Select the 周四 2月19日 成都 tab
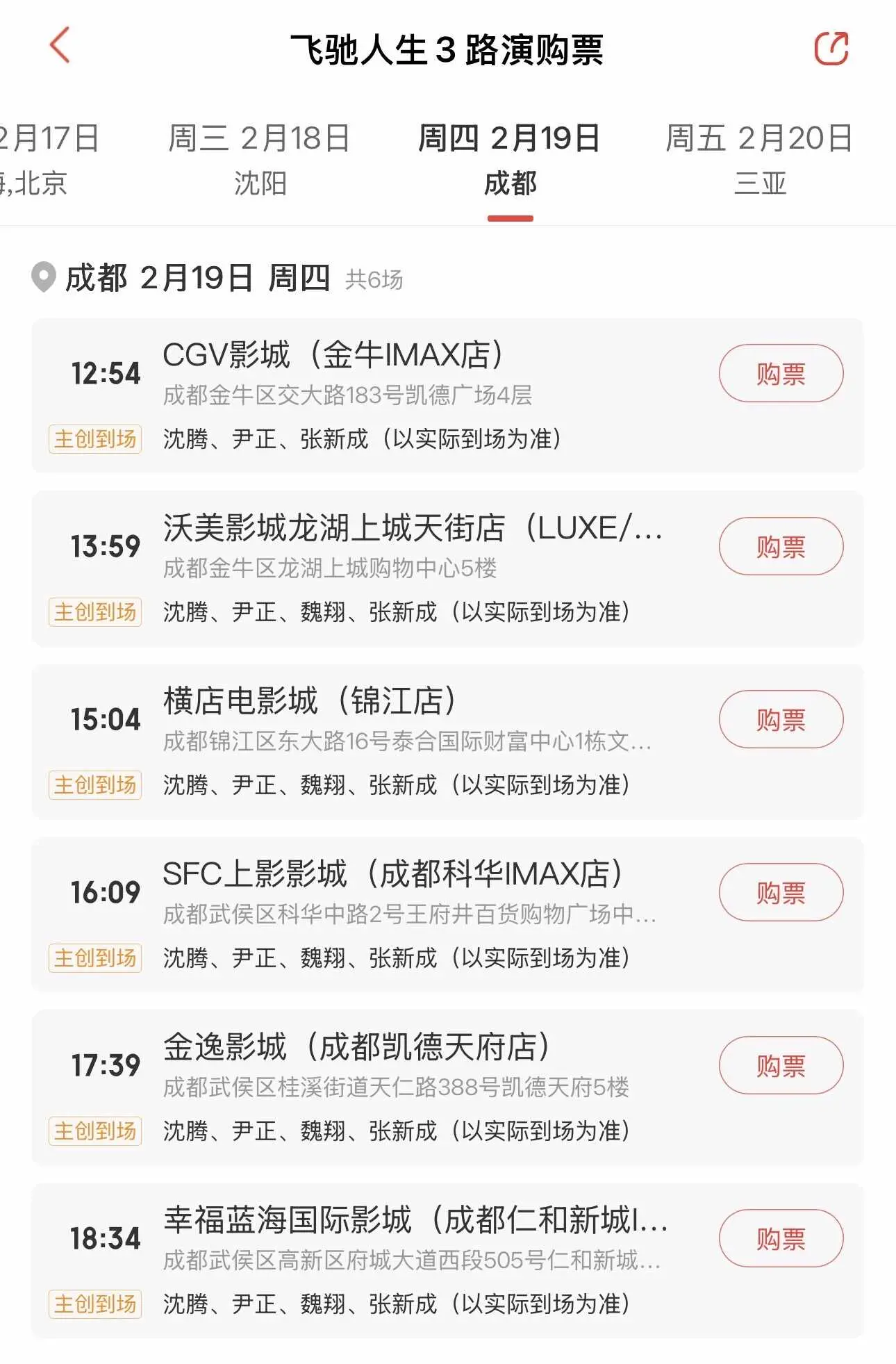The width and height of the screenshot is (896, 1364). 509,159
